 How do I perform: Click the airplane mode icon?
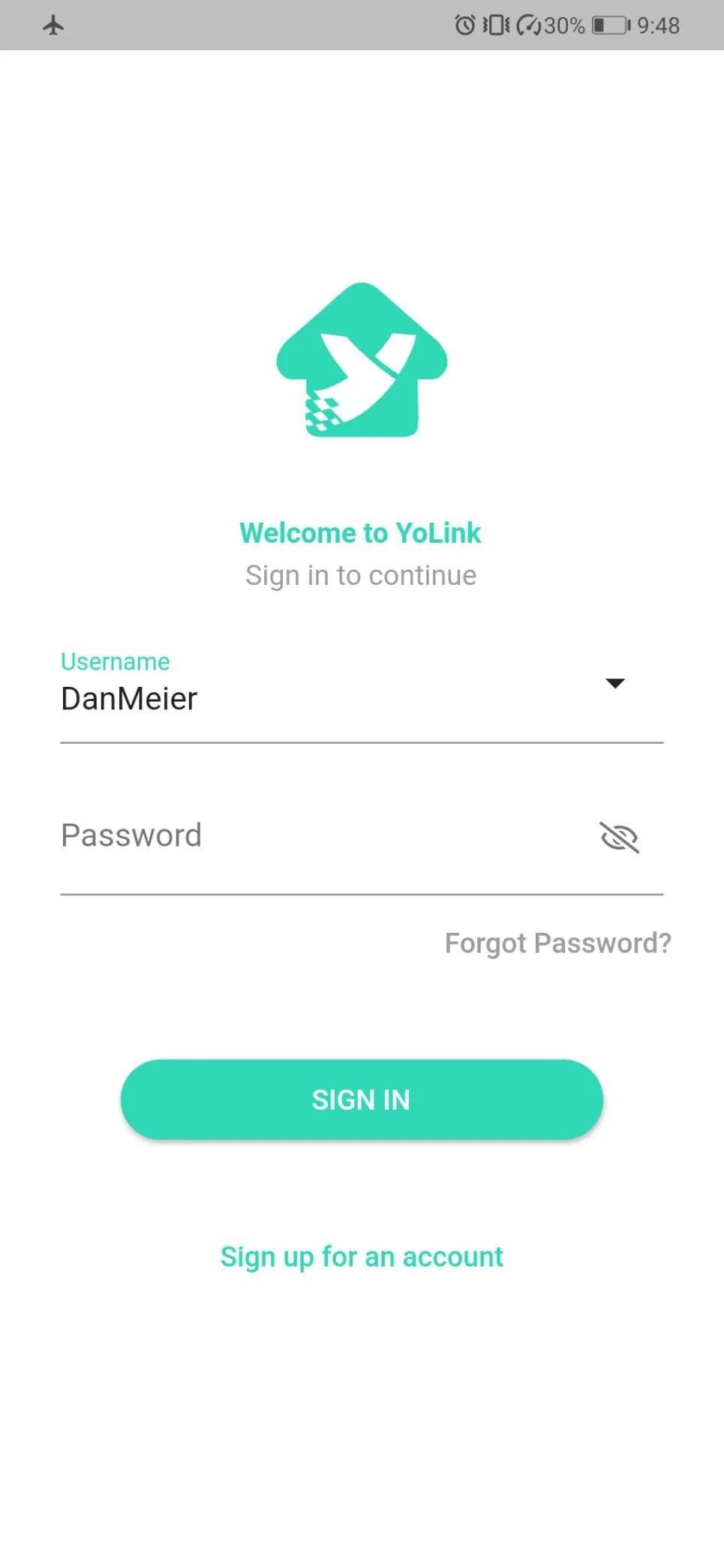click(53, 25)
